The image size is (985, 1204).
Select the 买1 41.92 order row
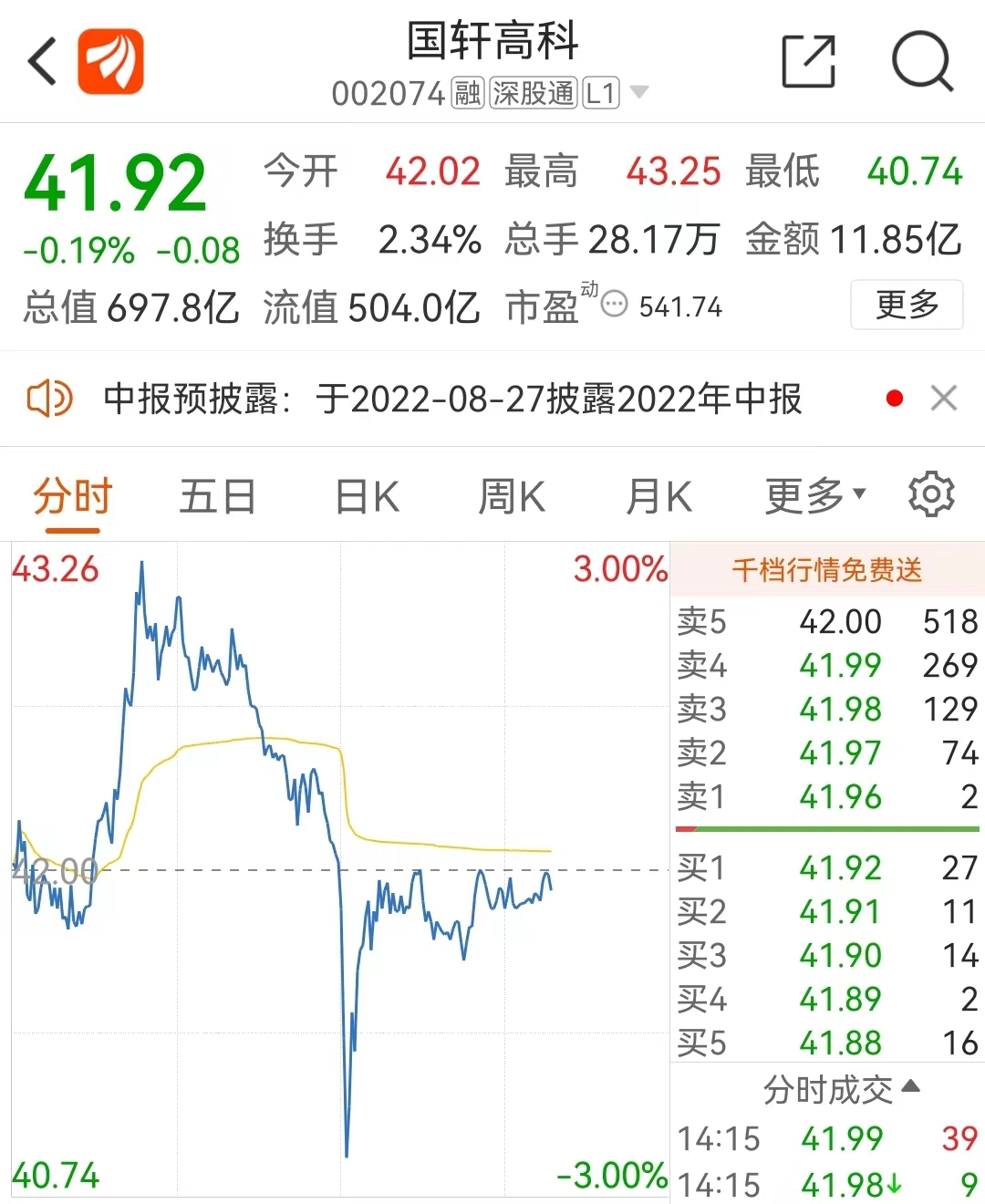click(x=826, y=867)
